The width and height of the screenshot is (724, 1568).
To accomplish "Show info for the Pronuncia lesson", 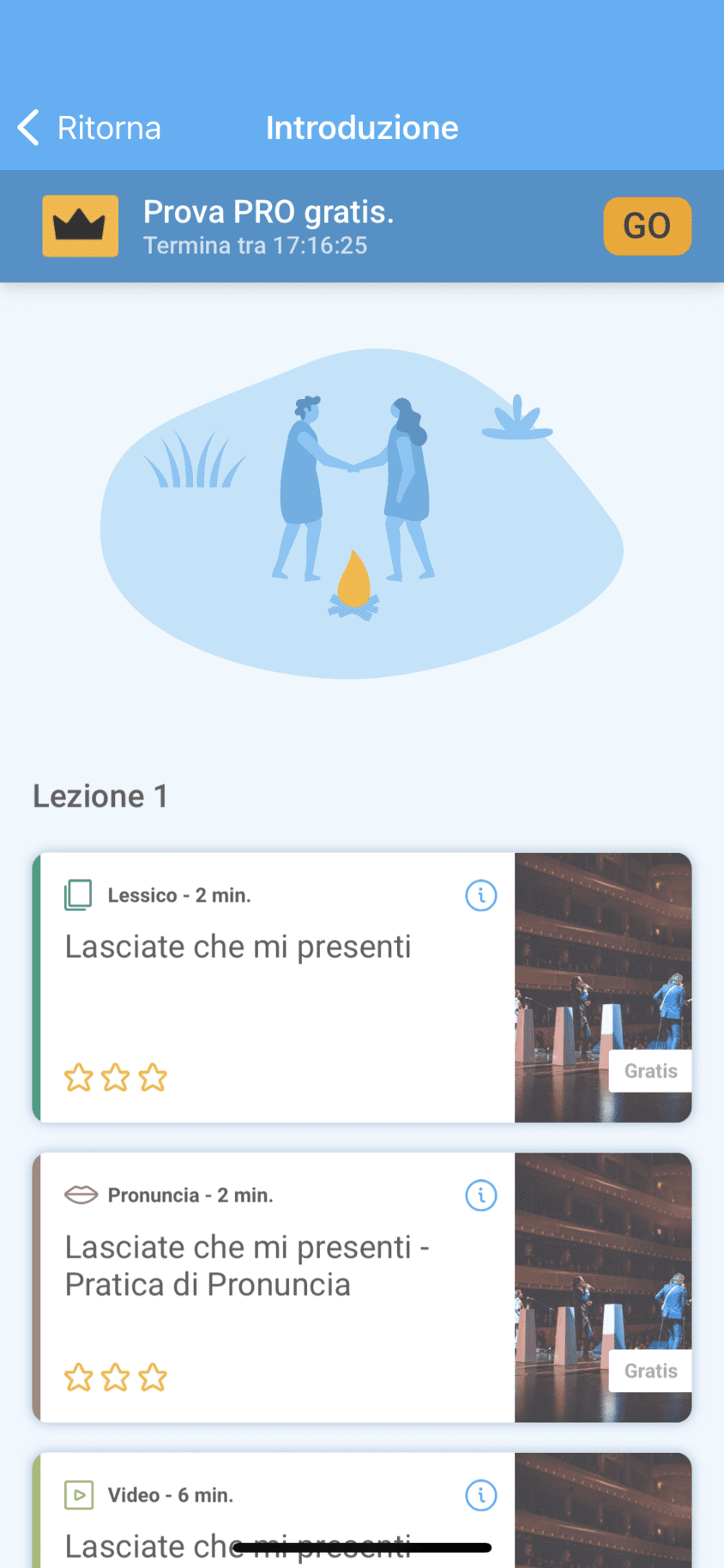I will [480, 1195].
